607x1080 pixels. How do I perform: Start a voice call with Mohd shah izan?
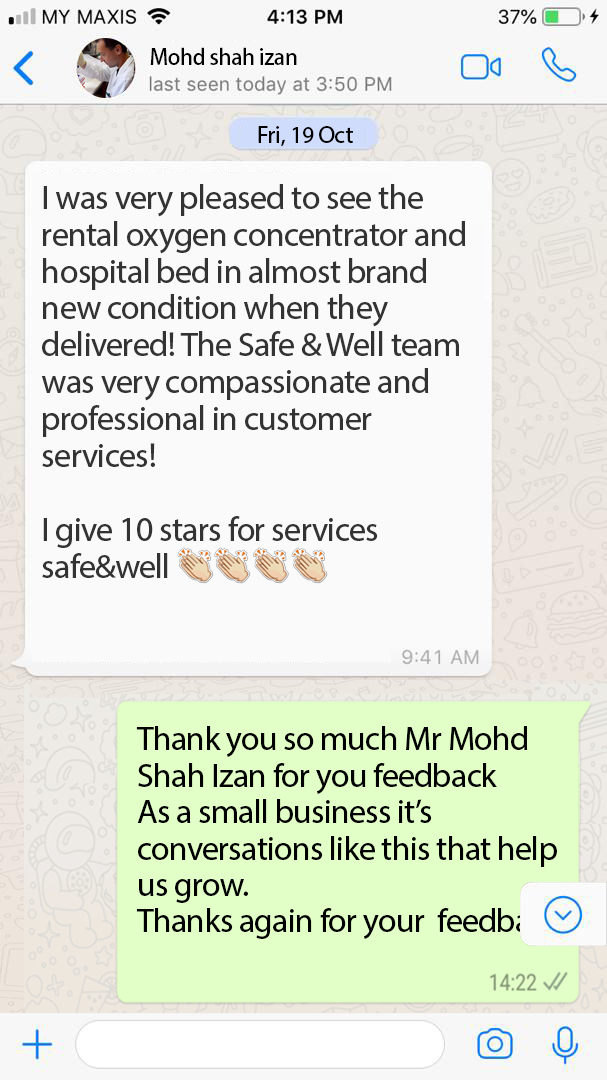[x=558, y=66]
